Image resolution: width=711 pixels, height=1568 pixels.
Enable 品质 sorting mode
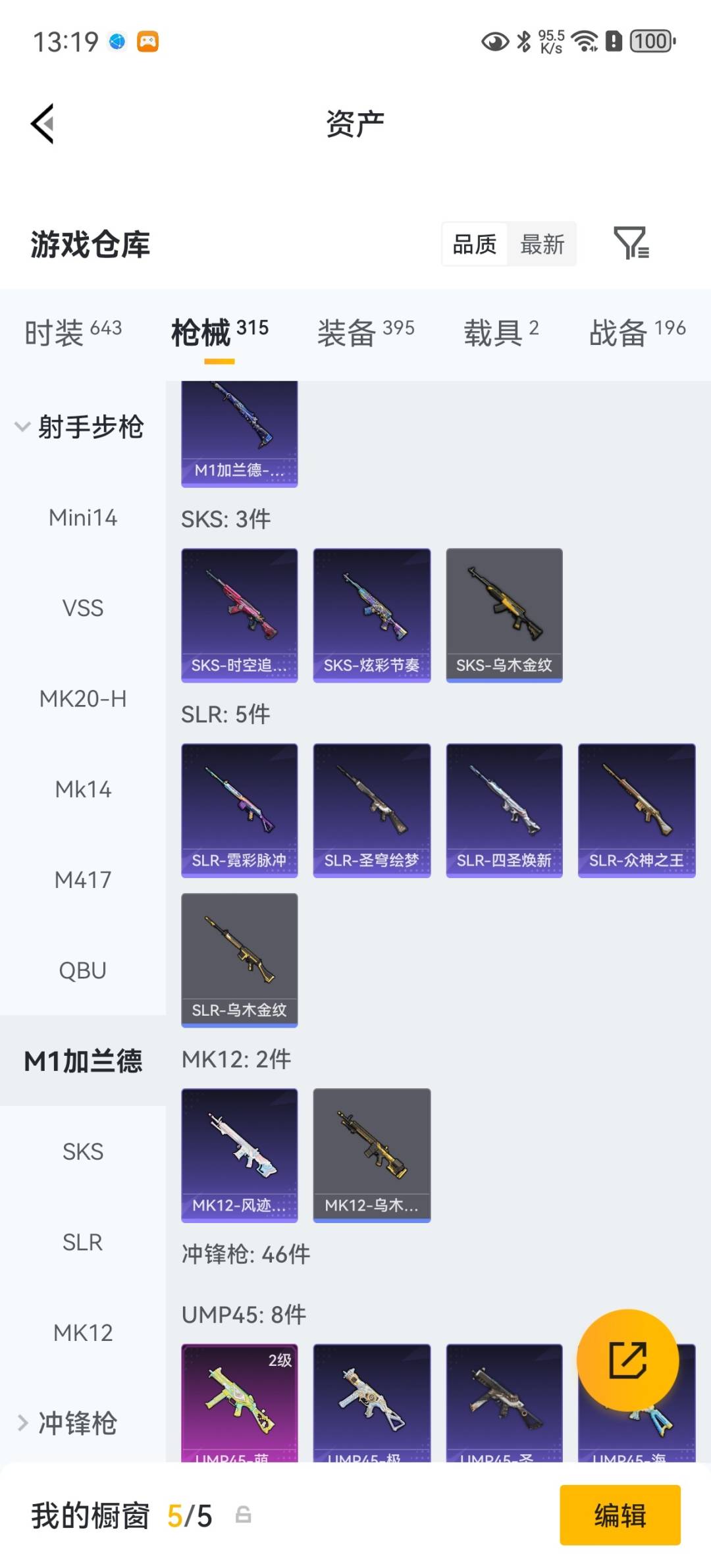point(473,244)
